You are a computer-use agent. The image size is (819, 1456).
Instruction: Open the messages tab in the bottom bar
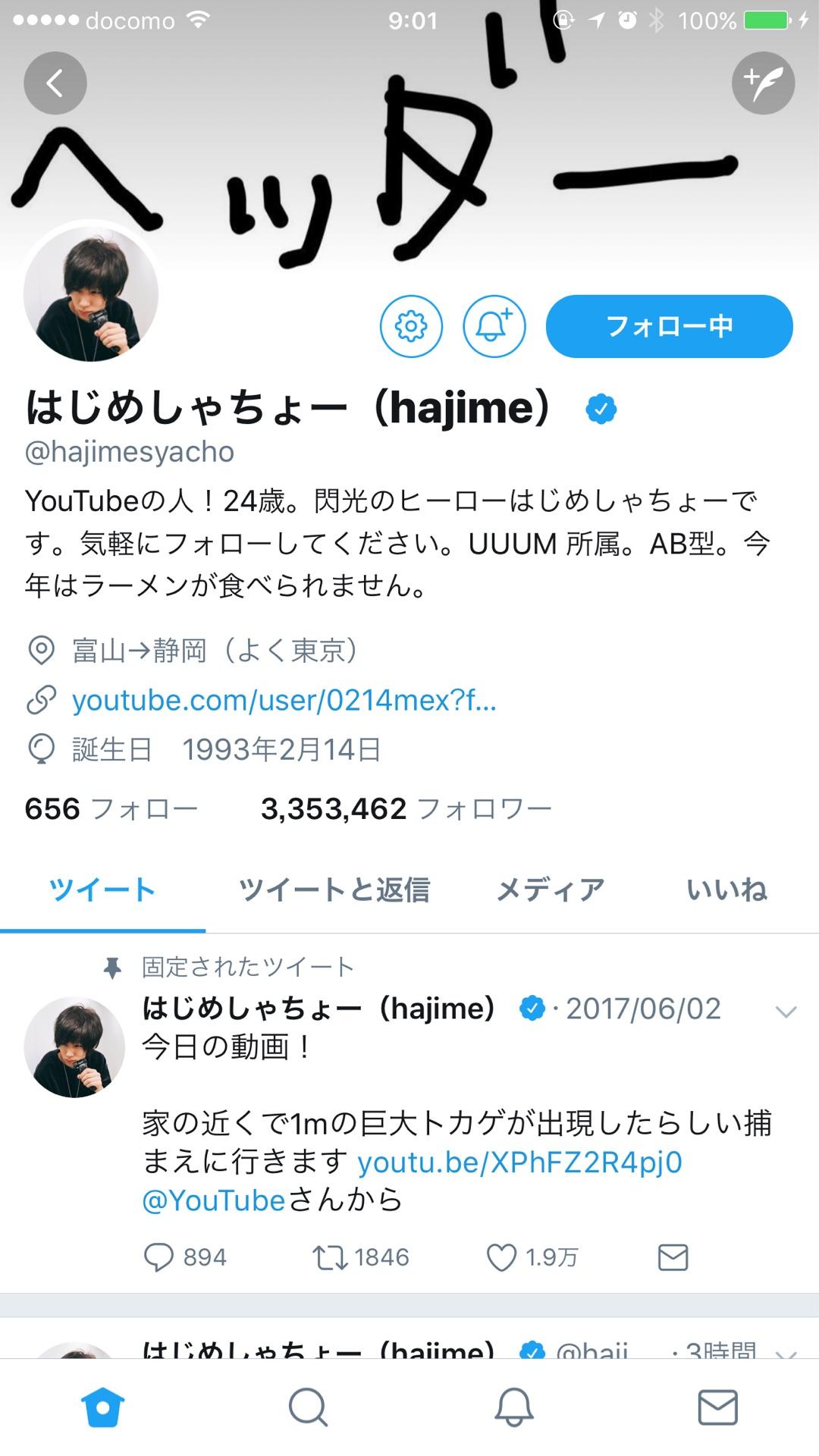click(x=717, y=1407)
